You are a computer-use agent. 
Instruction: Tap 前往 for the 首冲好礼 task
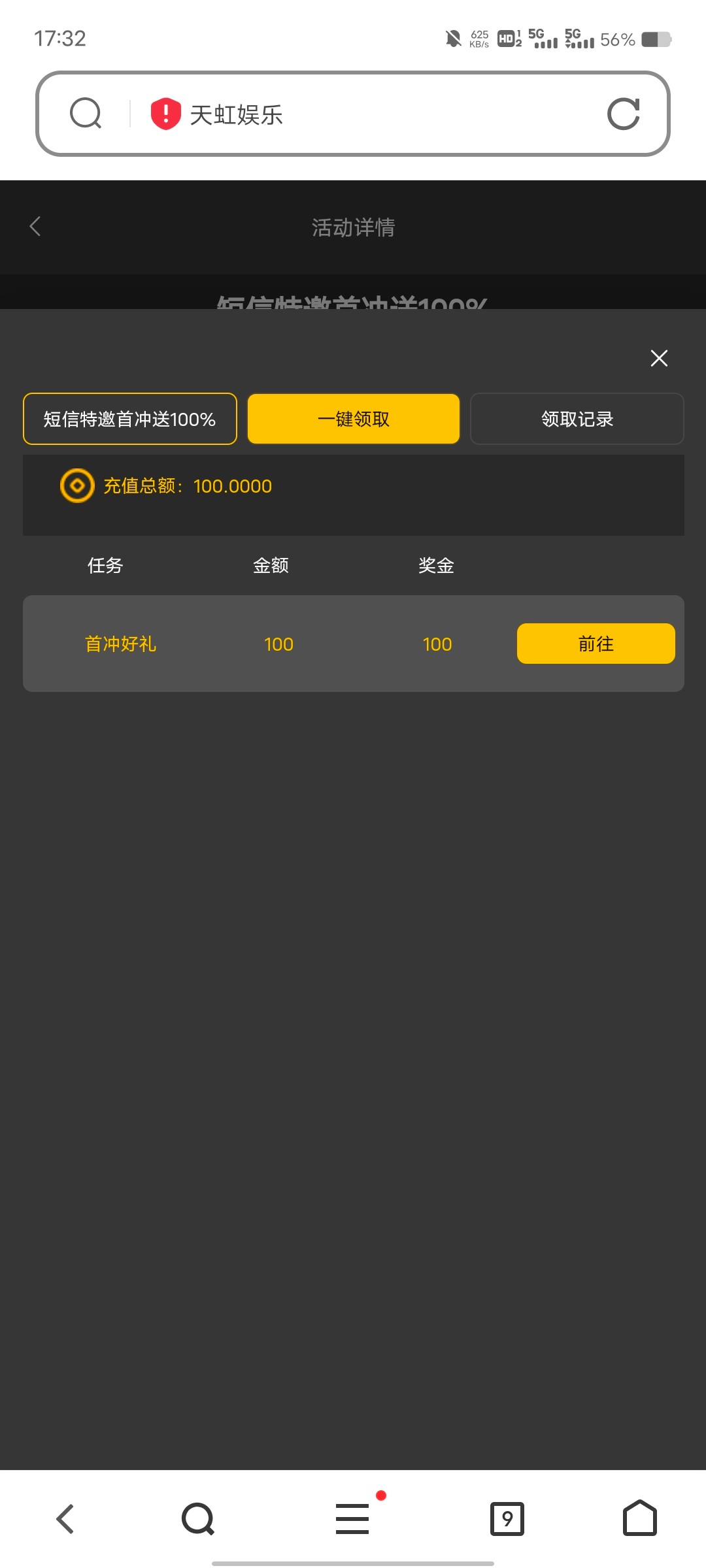click(x=596, y=644)
